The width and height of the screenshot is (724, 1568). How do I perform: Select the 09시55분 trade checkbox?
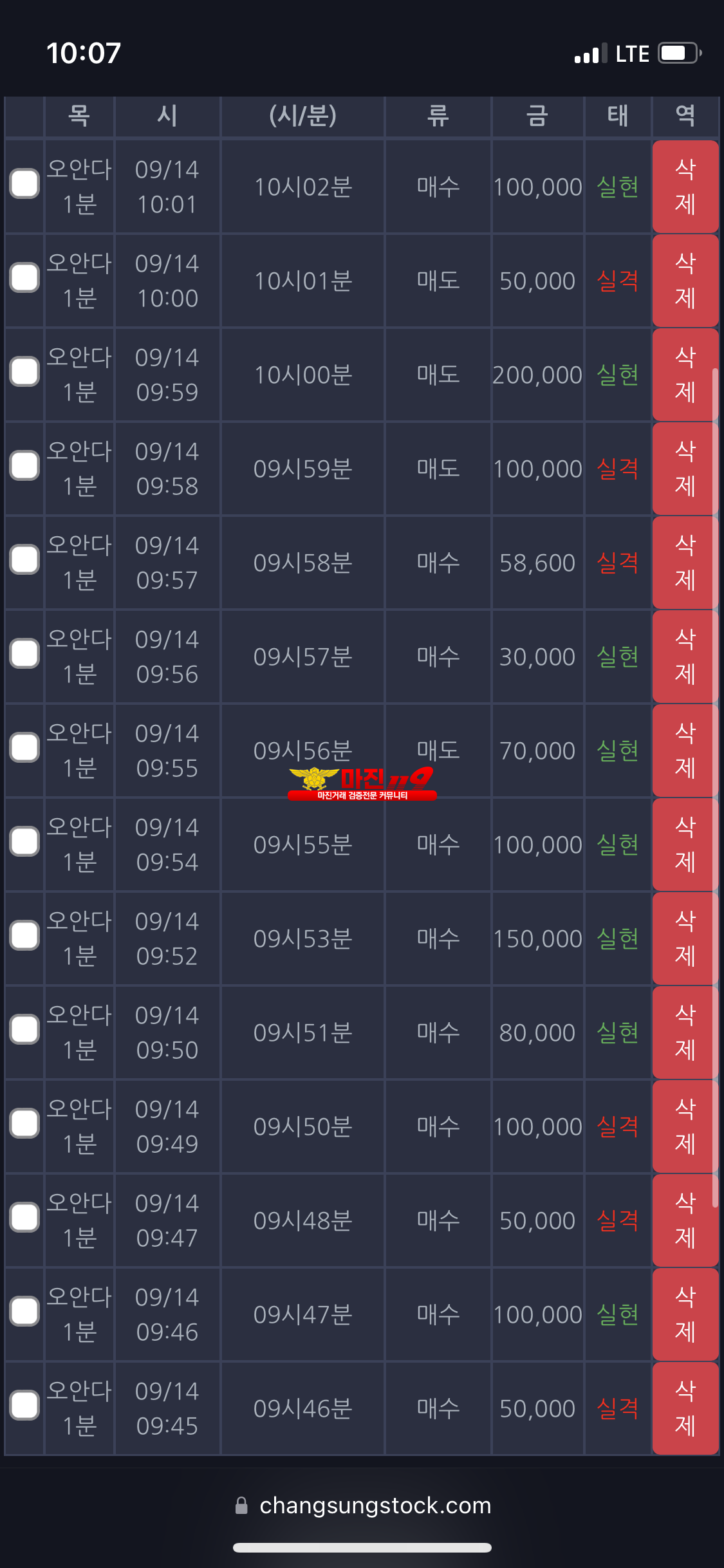coord(25,841)
